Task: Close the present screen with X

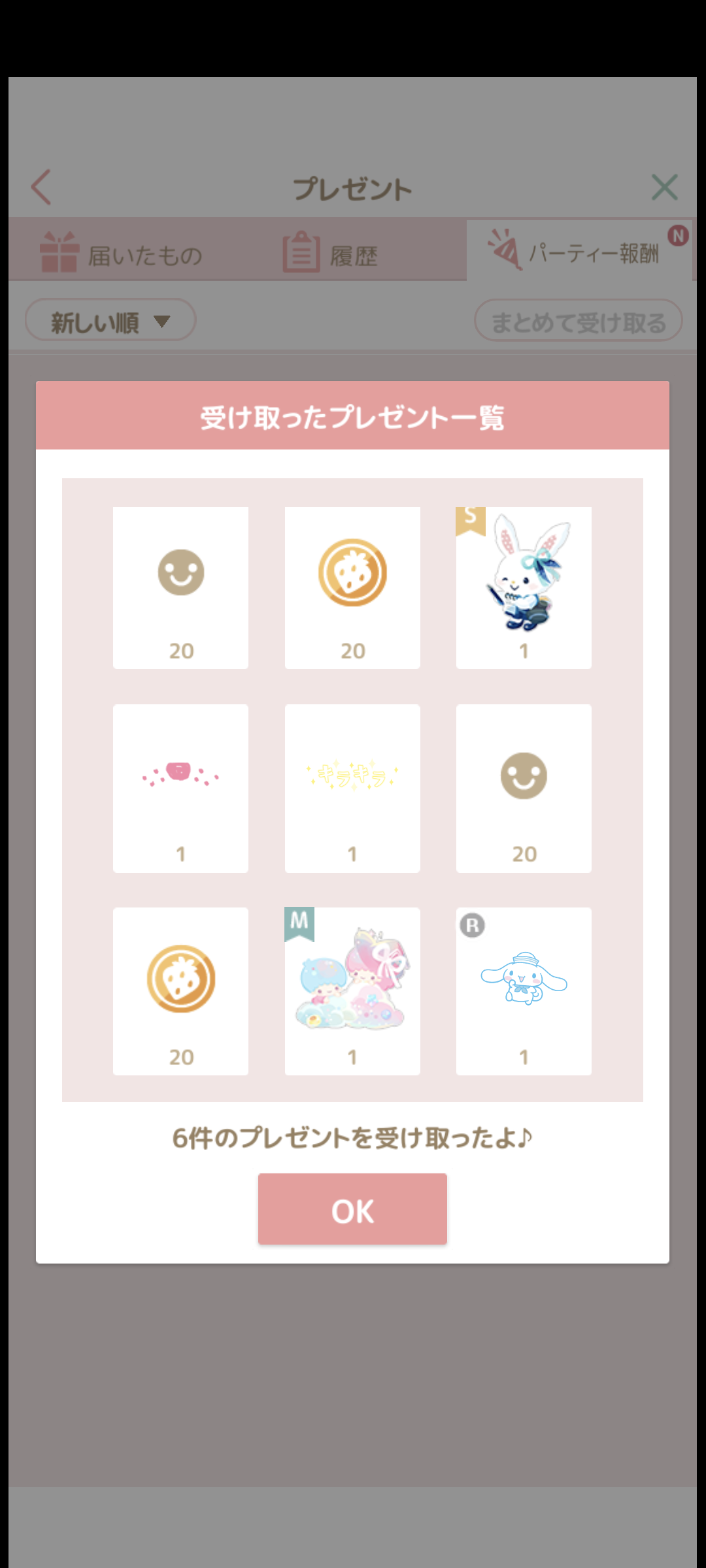Action: [665, 188]
